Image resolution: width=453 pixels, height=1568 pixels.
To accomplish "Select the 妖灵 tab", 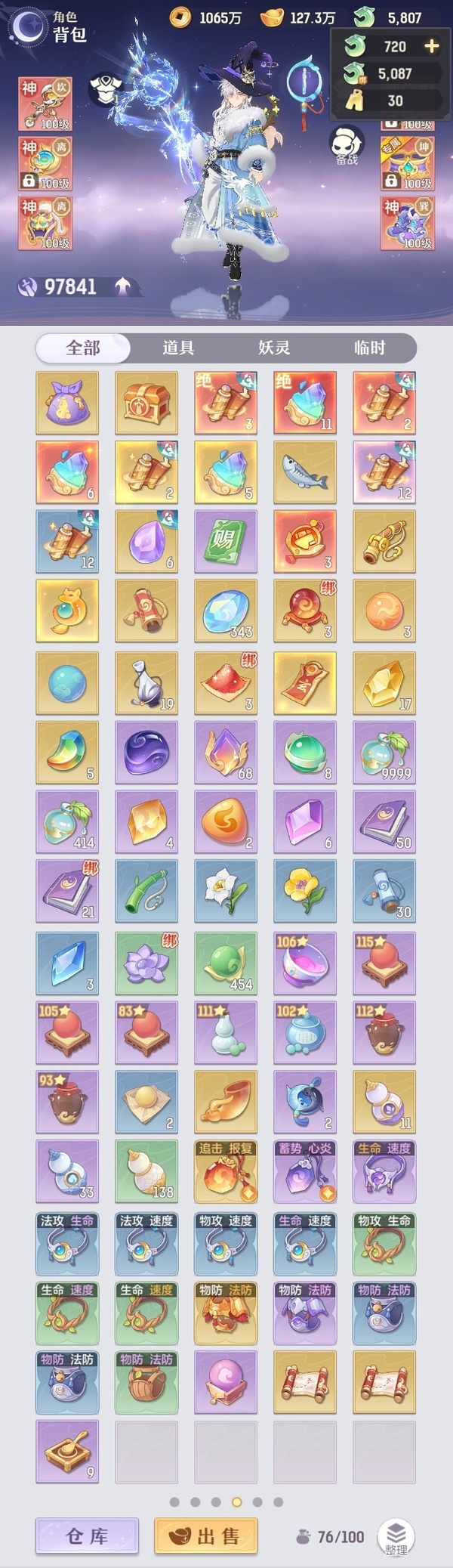I will (274, 348).
